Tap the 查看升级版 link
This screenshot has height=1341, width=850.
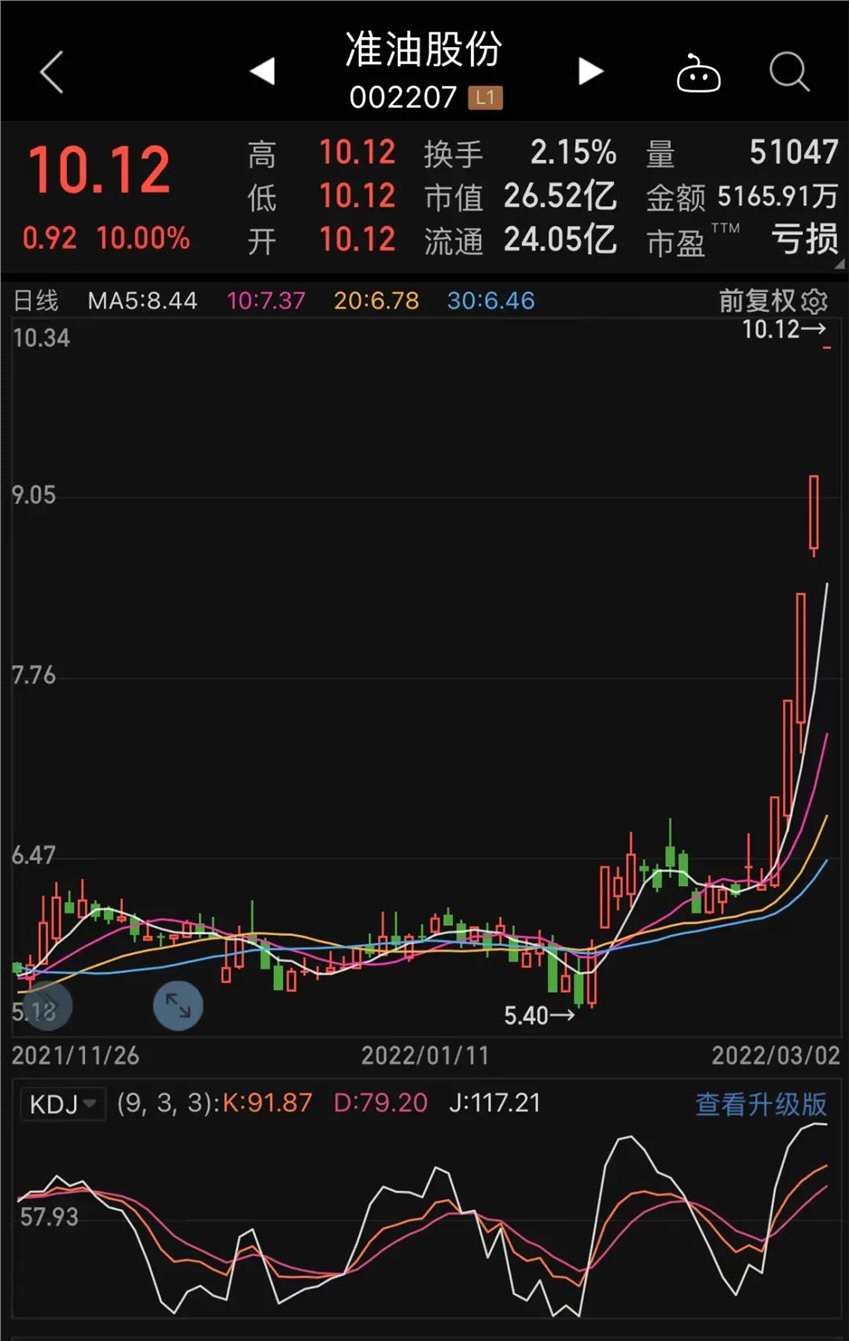click(x=762, y=1104)
